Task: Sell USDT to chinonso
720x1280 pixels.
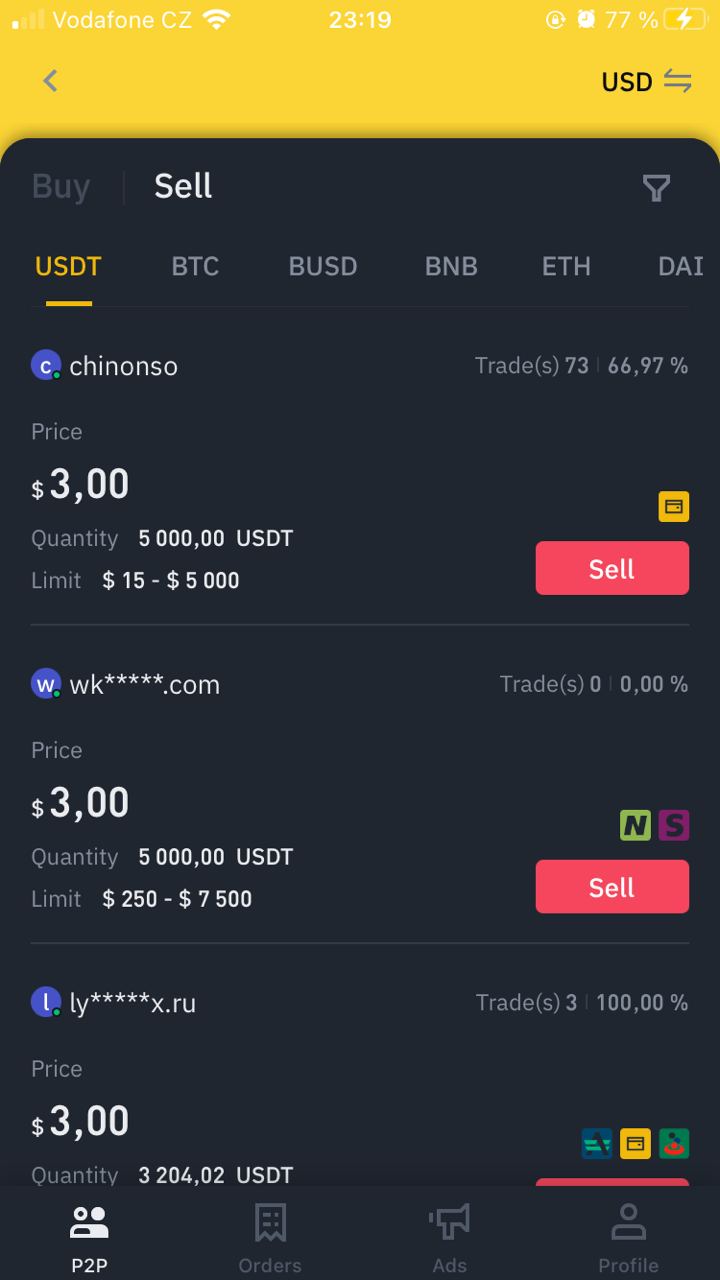Action: coord(612,568)
